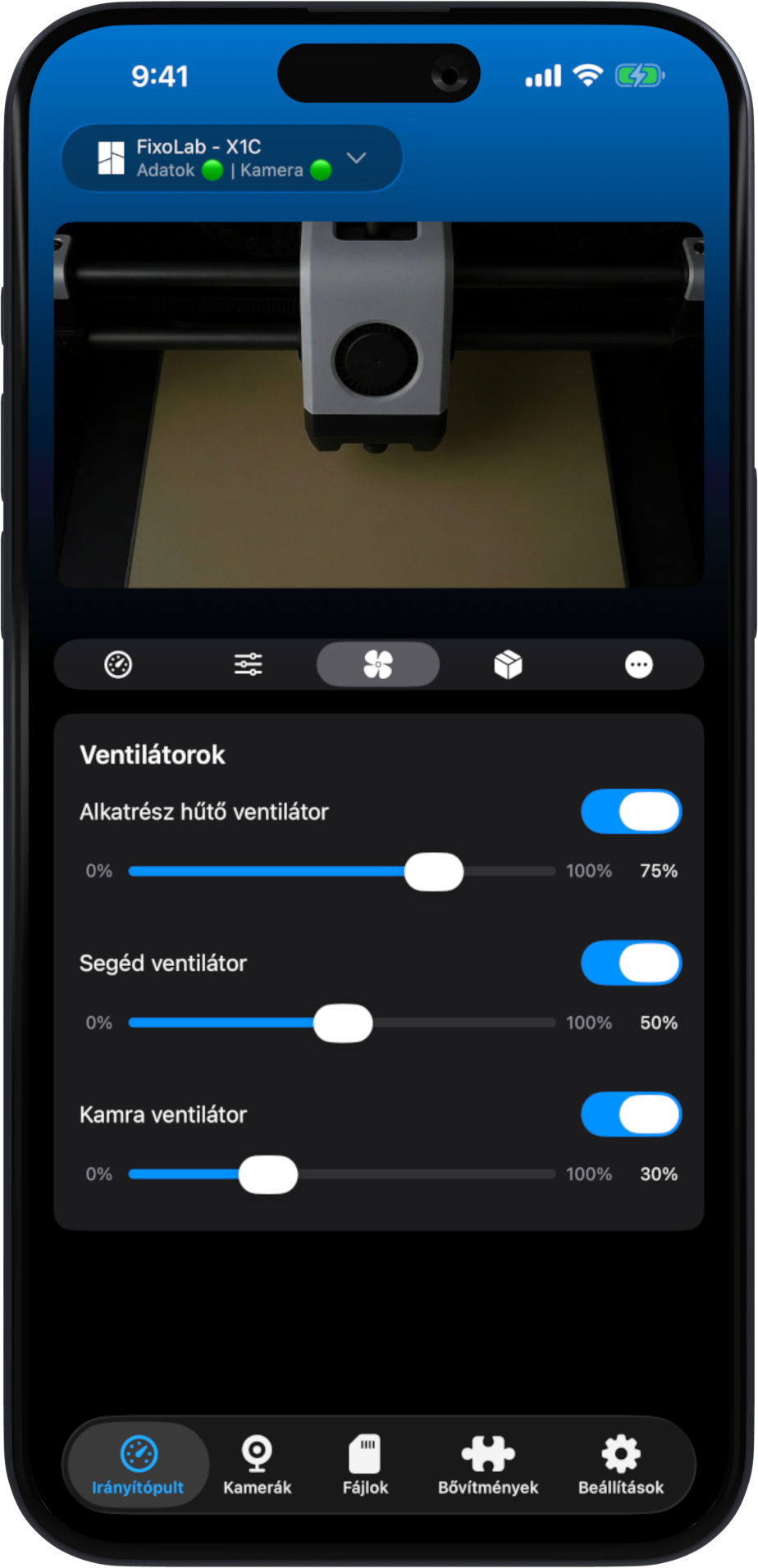Switch to the box segment
The width and height of the screenshot is (758, 1568).
(508, 664)
